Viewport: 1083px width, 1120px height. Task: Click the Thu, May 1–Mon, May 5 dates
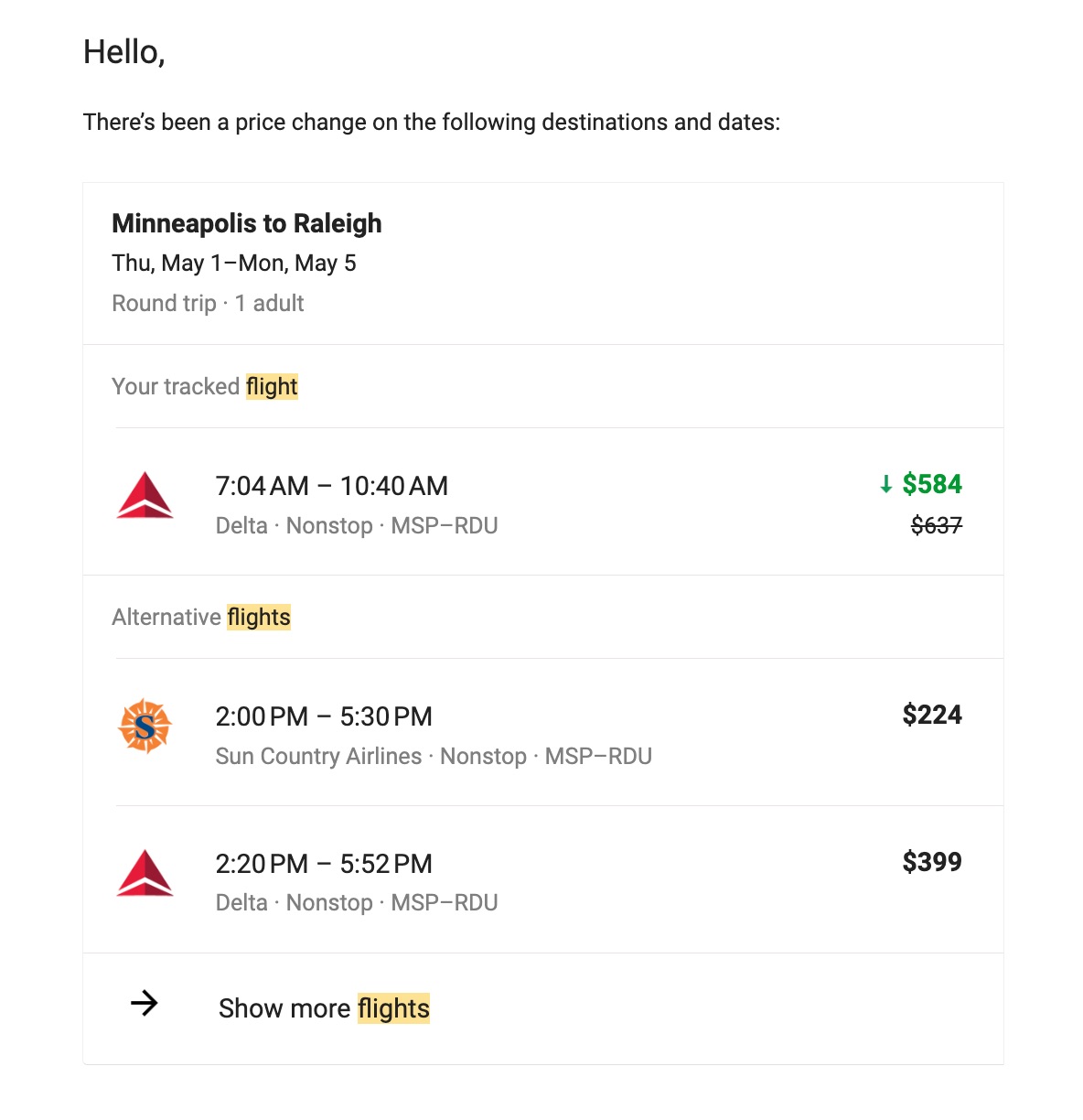(234, 264)
